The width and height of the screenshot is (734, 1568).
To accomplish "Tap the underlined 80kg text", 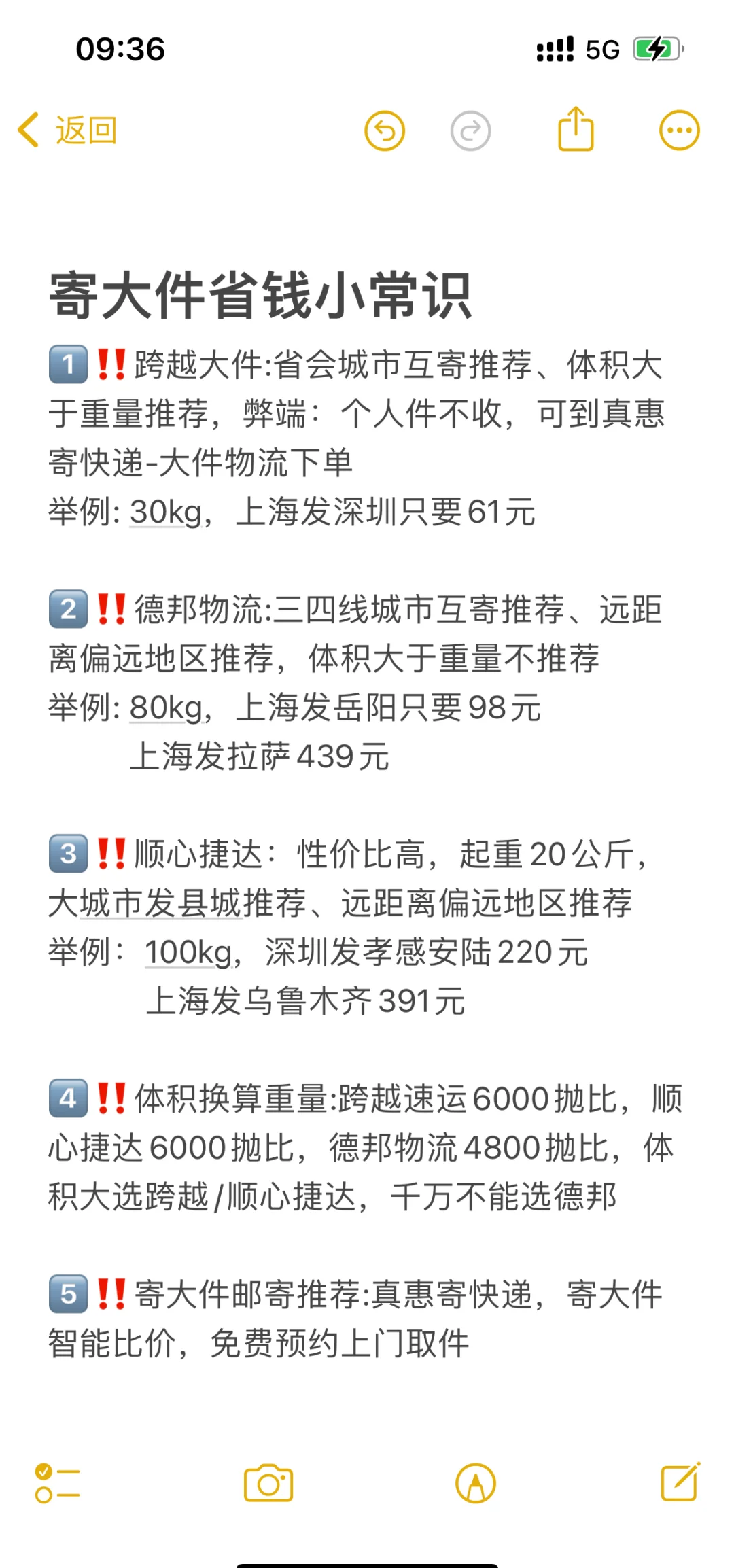I will coord(166,708).
